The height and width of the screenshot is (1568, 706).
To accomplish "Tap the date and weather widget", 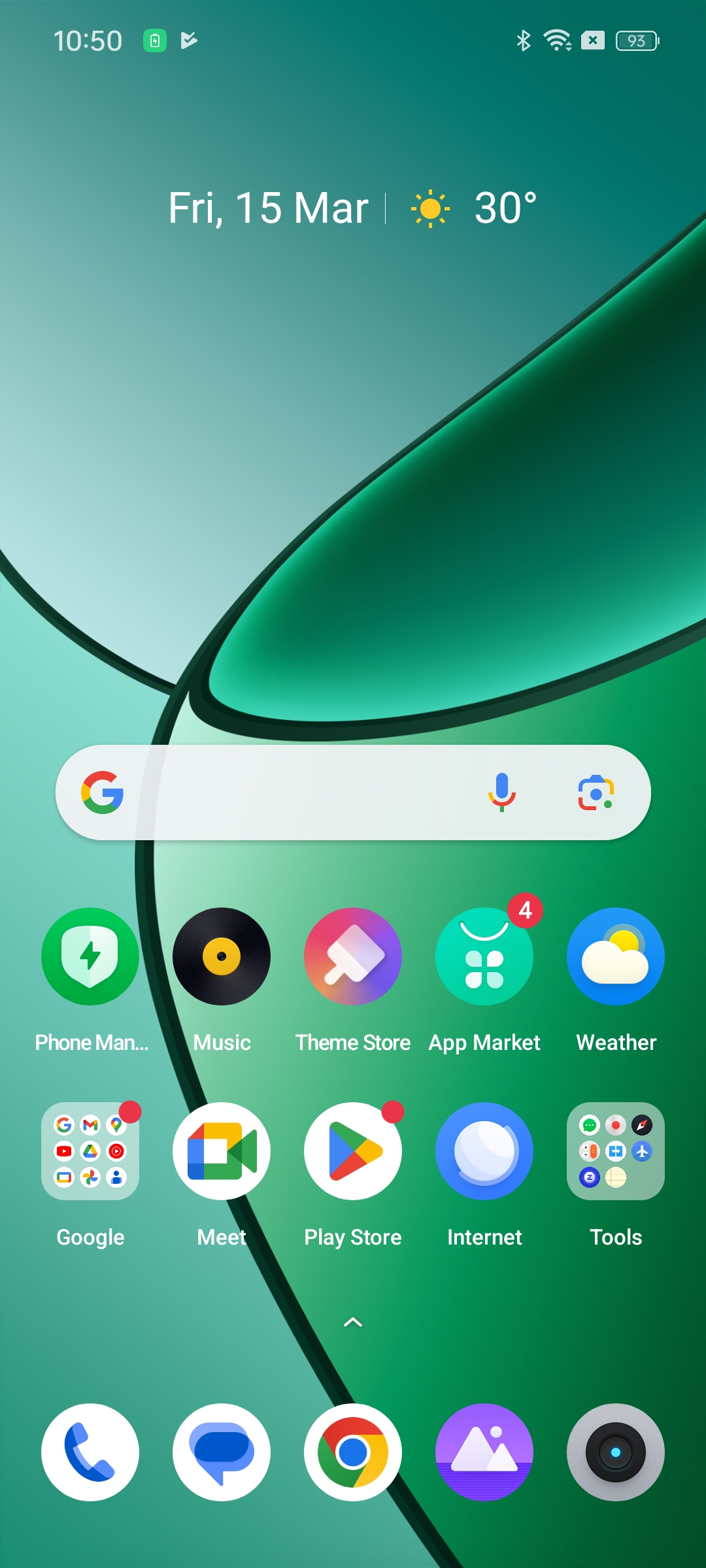I will [353, 208].
